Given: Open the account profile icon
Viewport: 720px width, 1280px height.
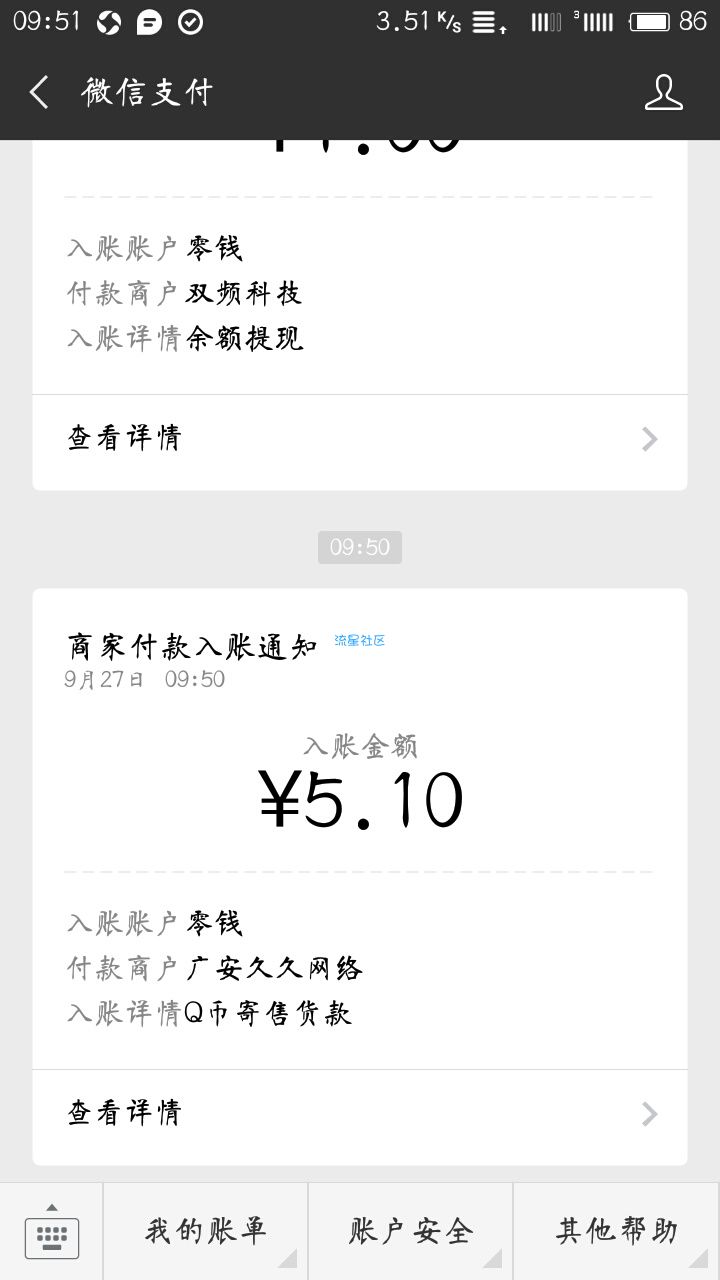Looking at the screenshot, I should click(x=662, y=93).
